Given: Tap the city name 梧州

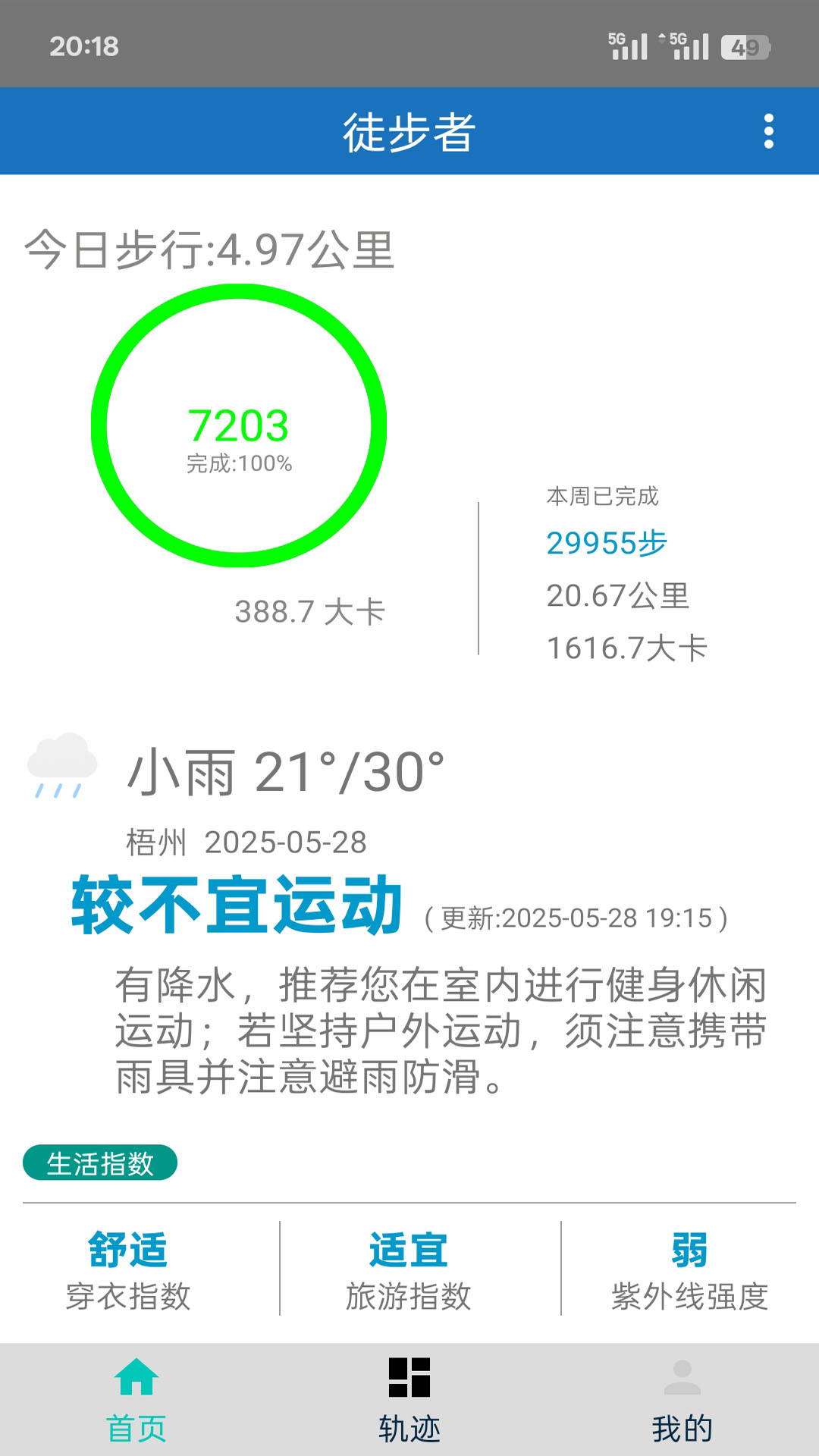Looking at the screenshot, I should coord(155,842).
